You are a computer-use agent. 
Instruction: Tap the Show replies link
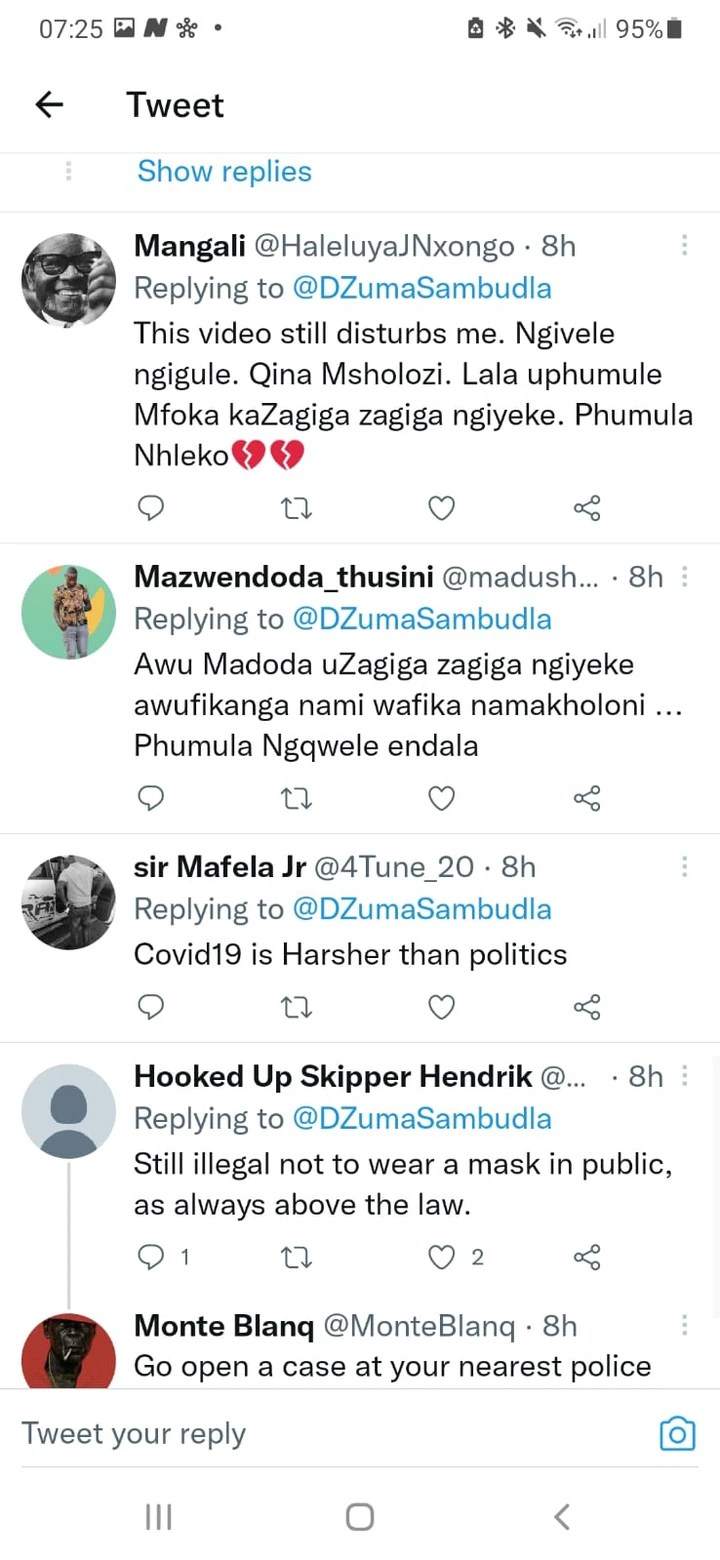point(224,172)
